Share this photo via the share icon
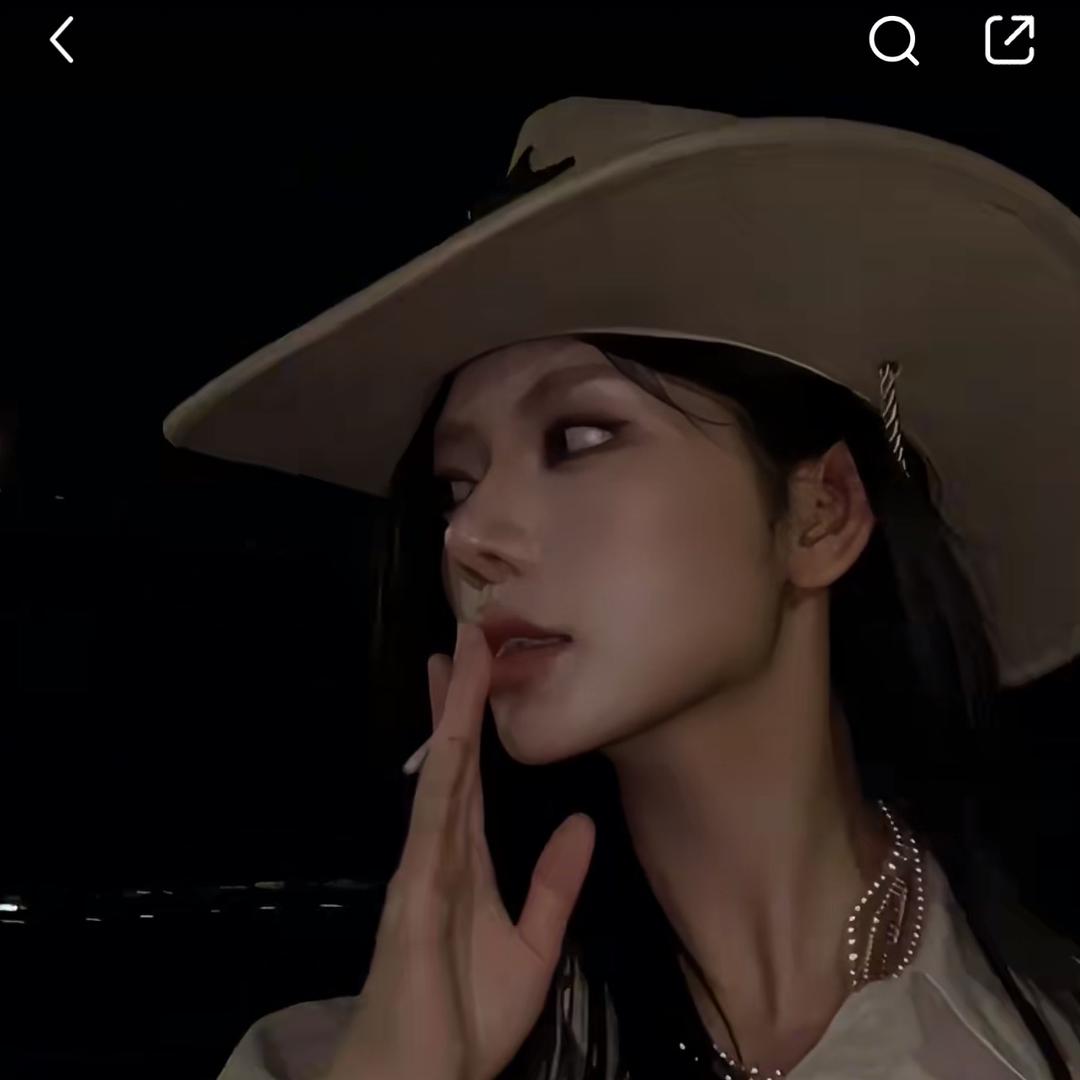Image resolution: width=1080 pixels, height=1080 pixels. pyautogui.click(x=1010, y=41)
